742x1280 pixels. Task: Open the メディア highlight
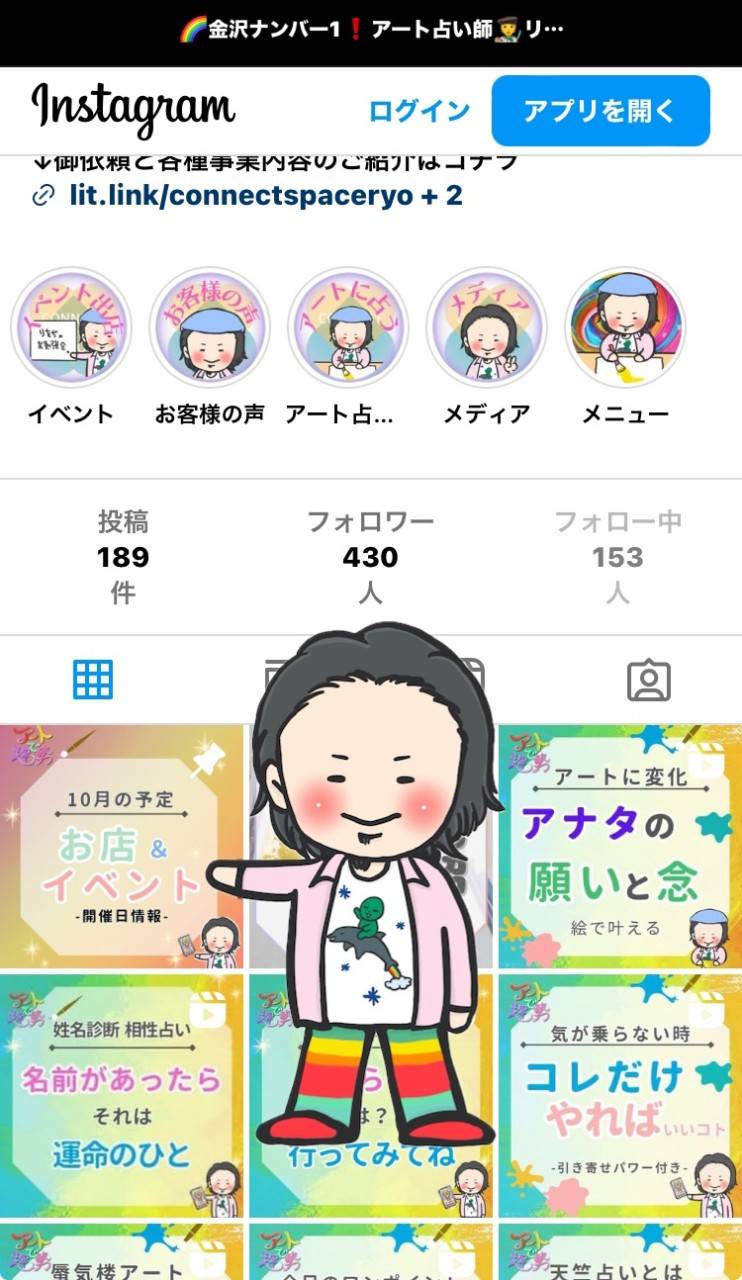coord(487,328)
